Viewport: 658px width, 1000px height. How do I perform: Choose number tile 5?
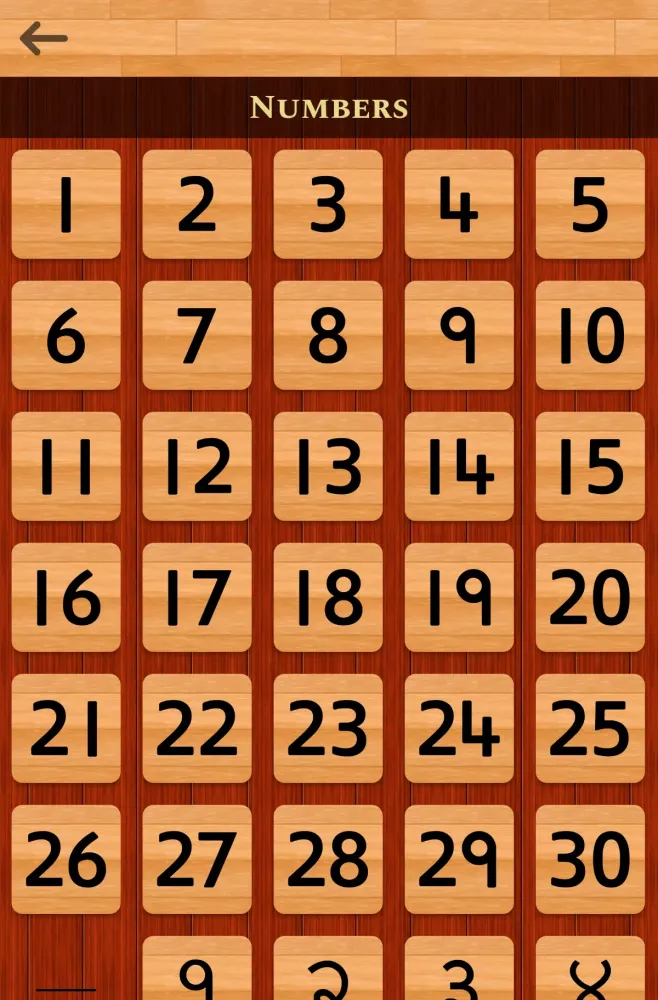(590, 204)
